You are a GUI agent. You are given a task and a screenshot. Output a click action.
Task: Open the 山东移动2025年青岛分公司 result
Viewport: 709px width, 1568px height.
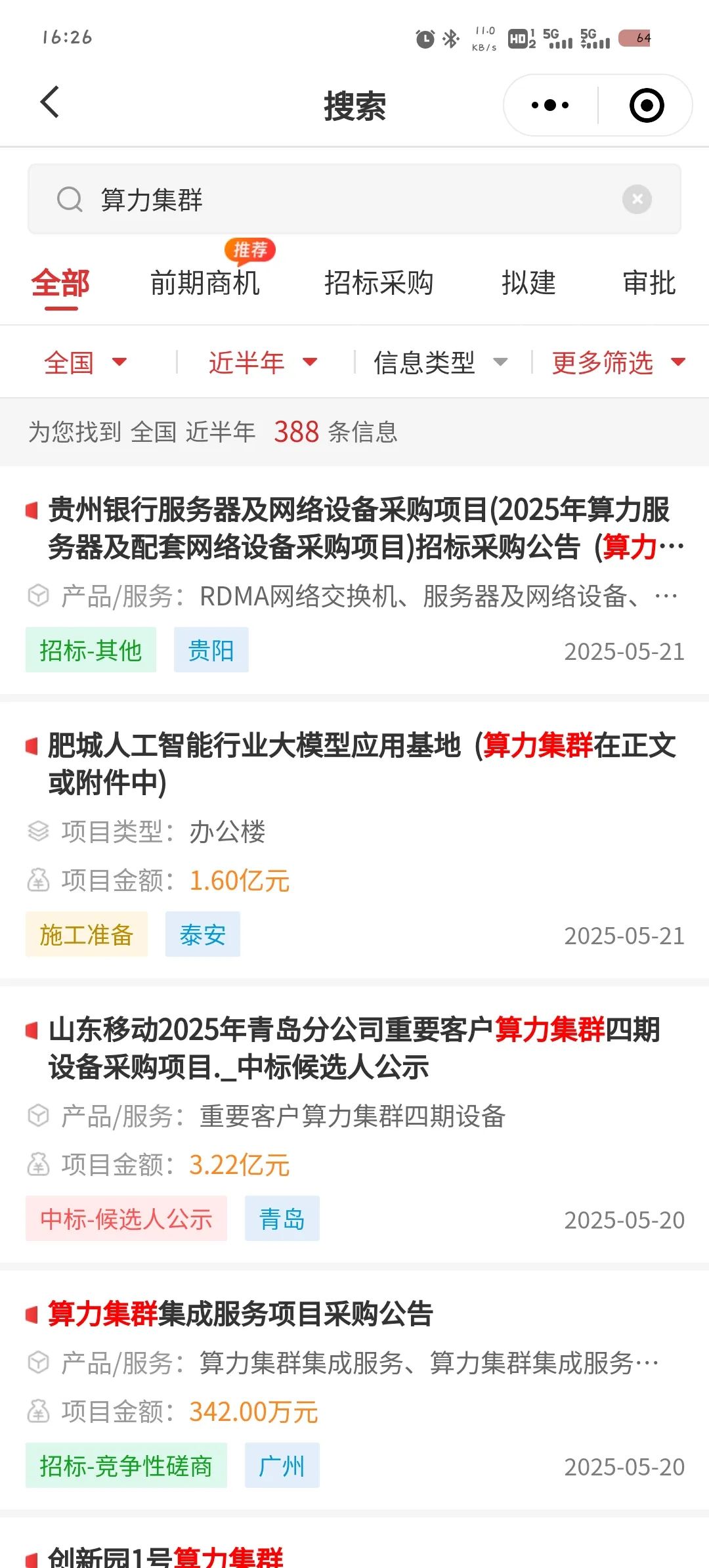point(354,1125)
